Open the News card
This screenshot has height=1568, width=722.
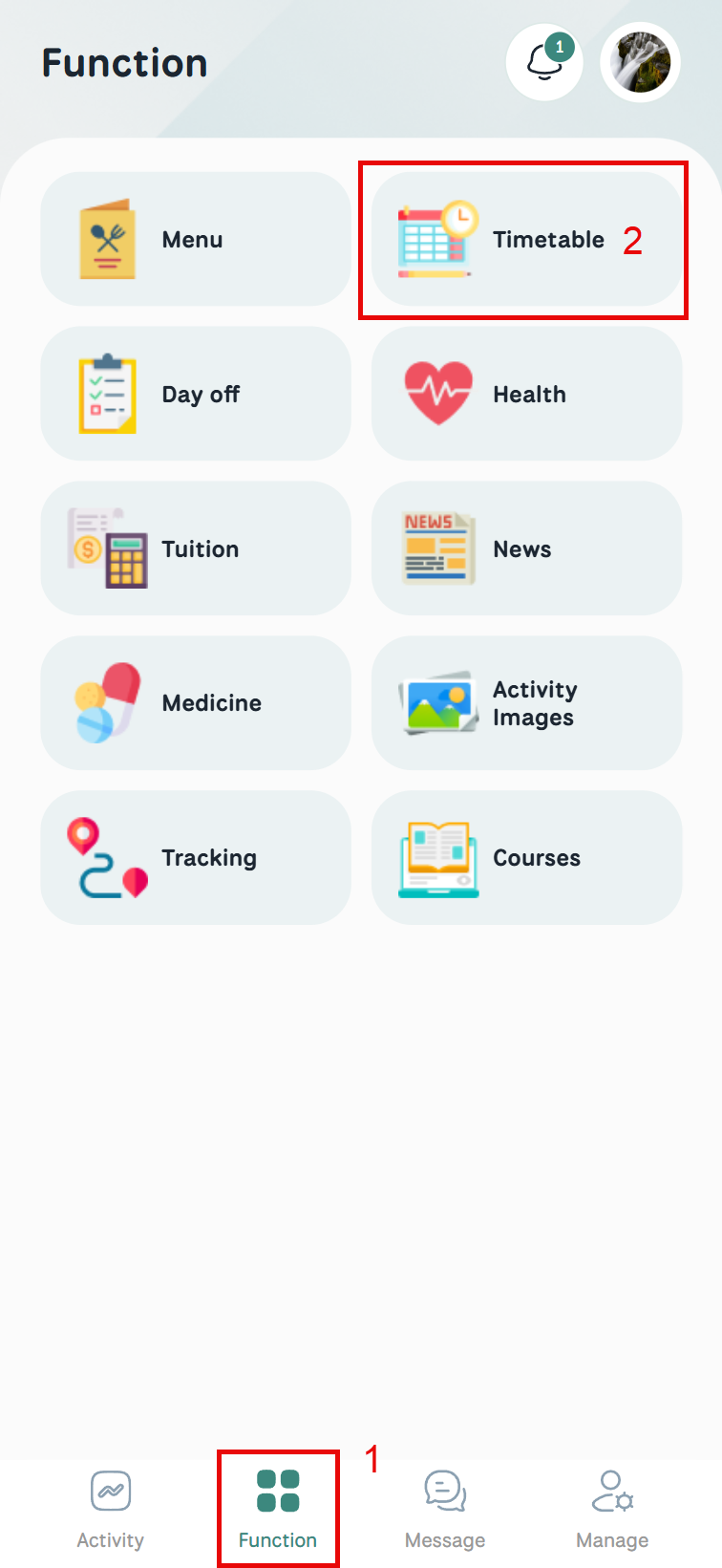[x=526, y=548]
